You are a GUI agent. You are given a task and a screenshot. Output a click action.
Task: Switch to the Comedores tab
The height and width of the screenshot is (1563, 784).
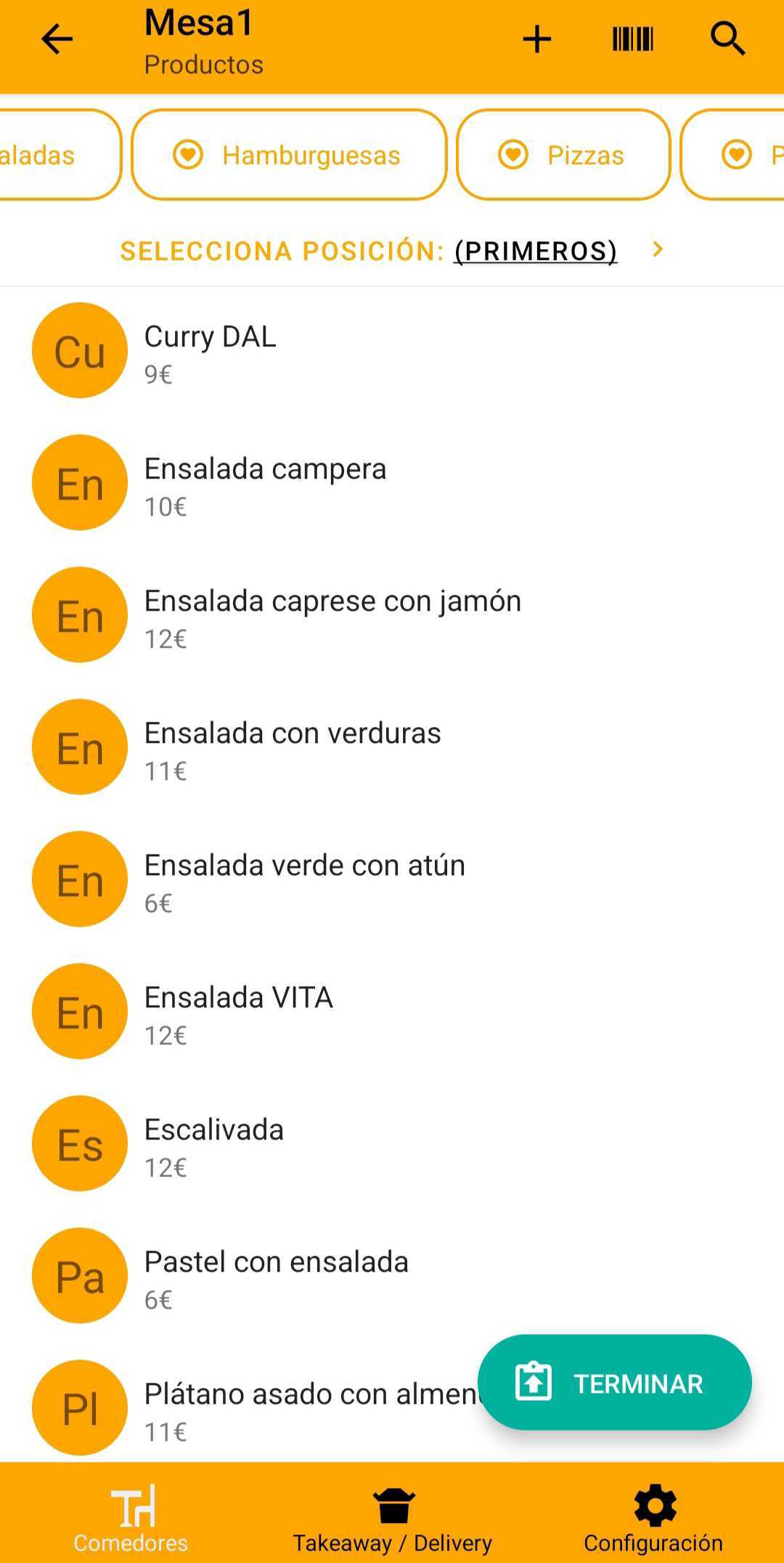[x=131, y=1515]
